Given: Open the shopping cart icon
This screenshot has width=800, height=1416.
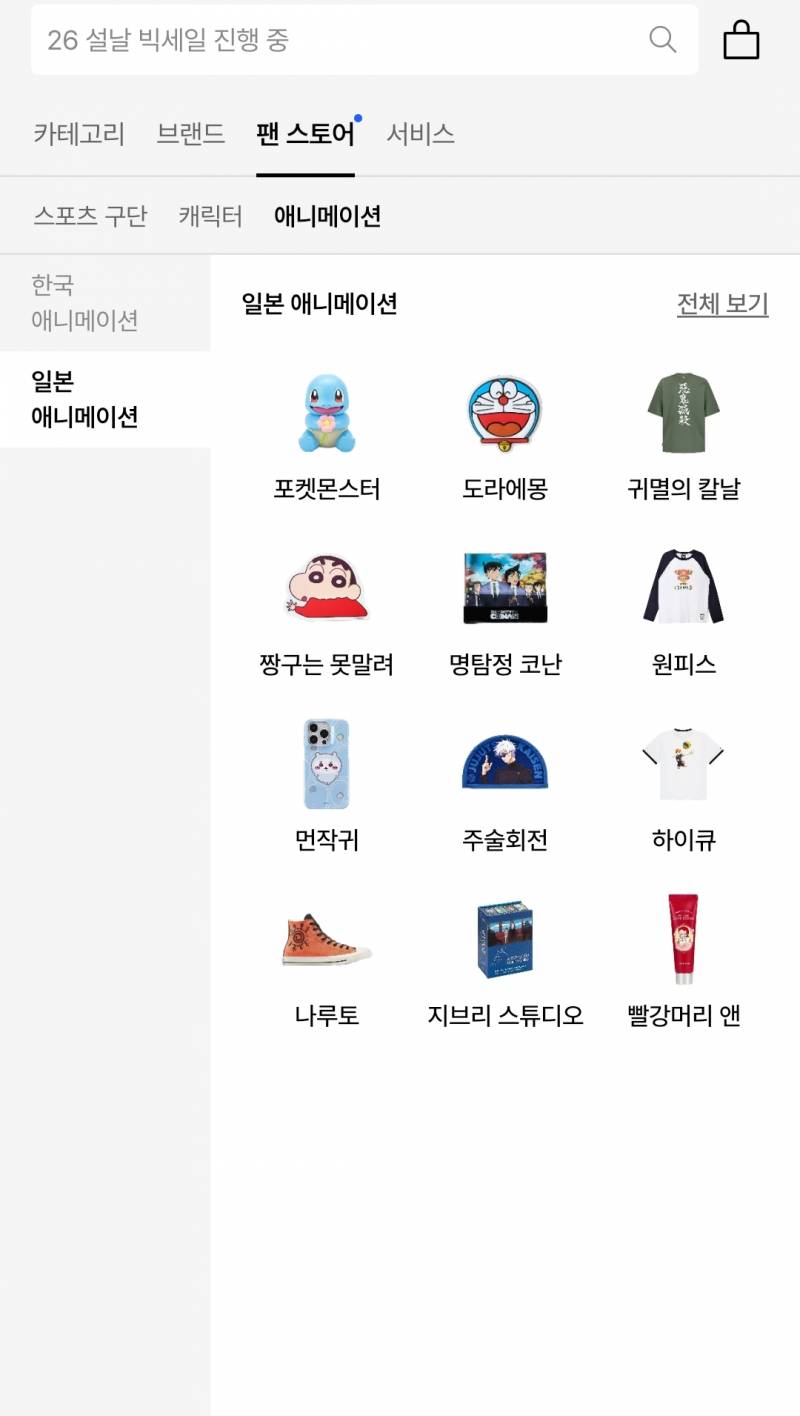Looking at the screenshot, I should click(x=741, y=40).
